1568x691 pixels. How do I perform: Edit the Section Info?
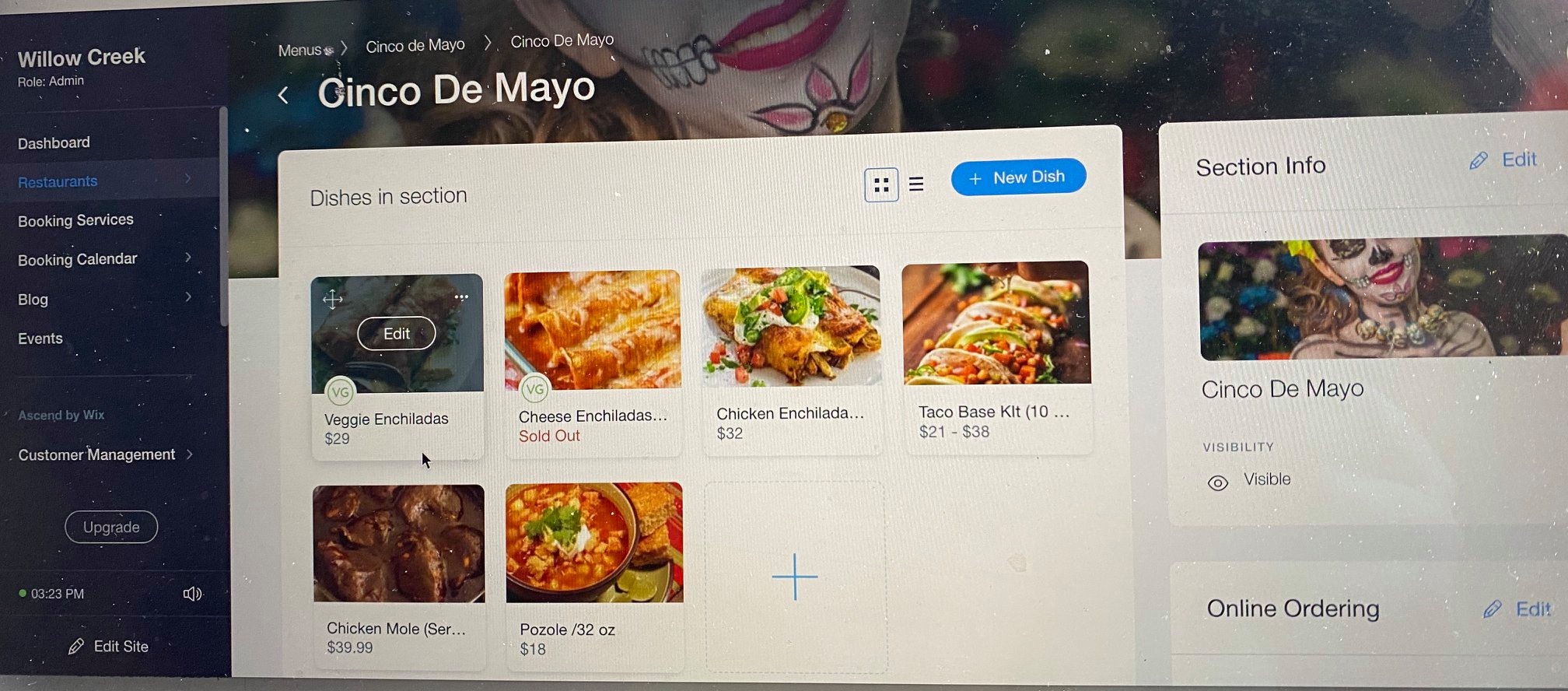click(x=1504, y=160)
